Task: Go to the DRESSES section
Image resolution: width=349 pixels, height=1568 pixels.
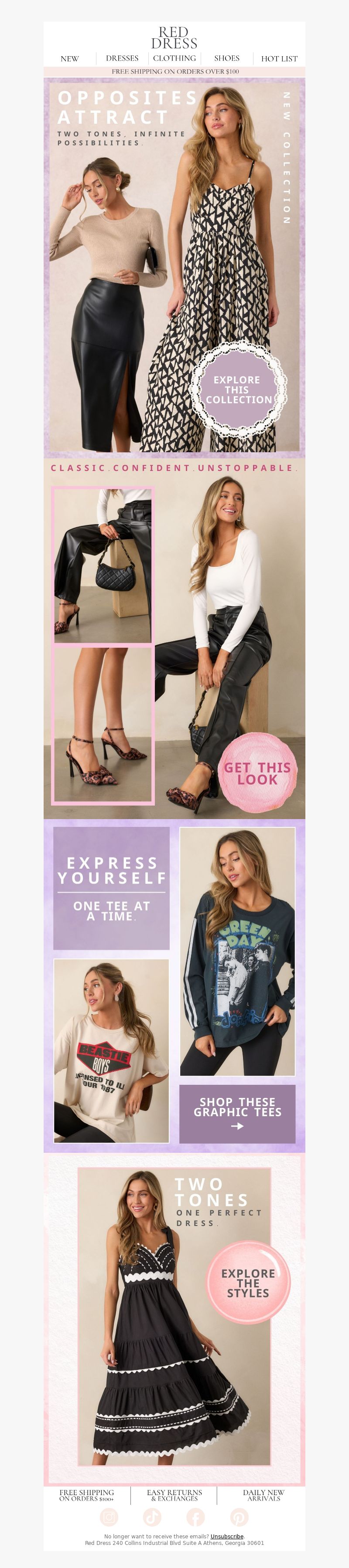Action: 122,58
